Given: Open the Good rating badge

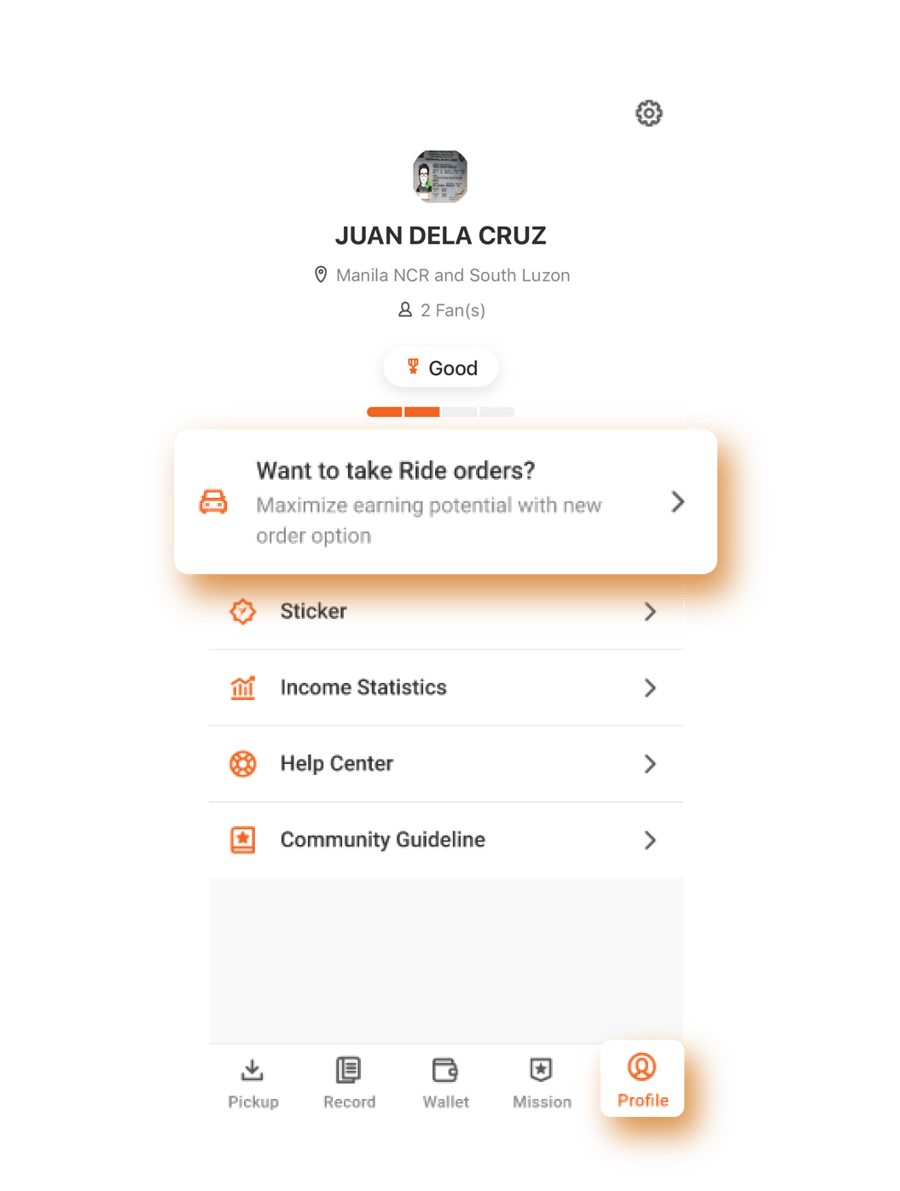Looking at the screenshot, I should tap(441, 368).
